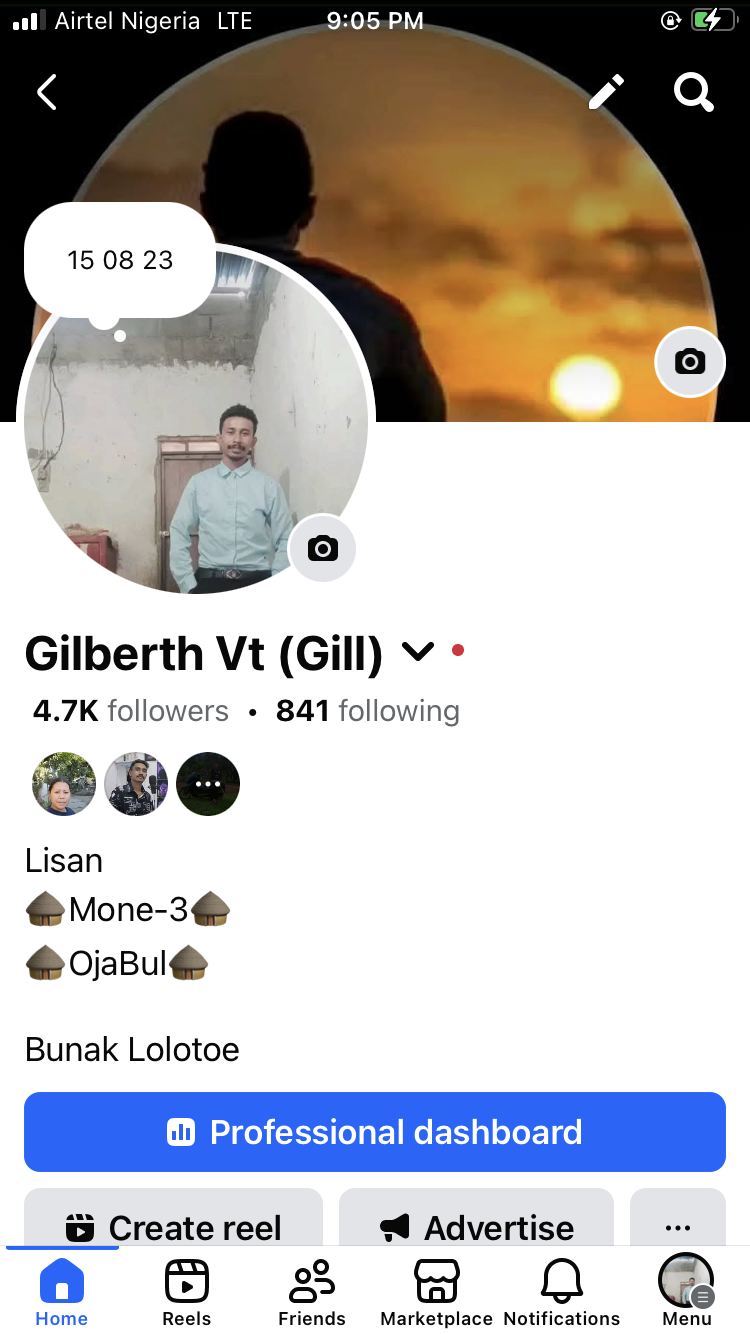Open more profile options button
Image resolution: width=750 pixels, height=1334 pixels.
click(677, 1226)
